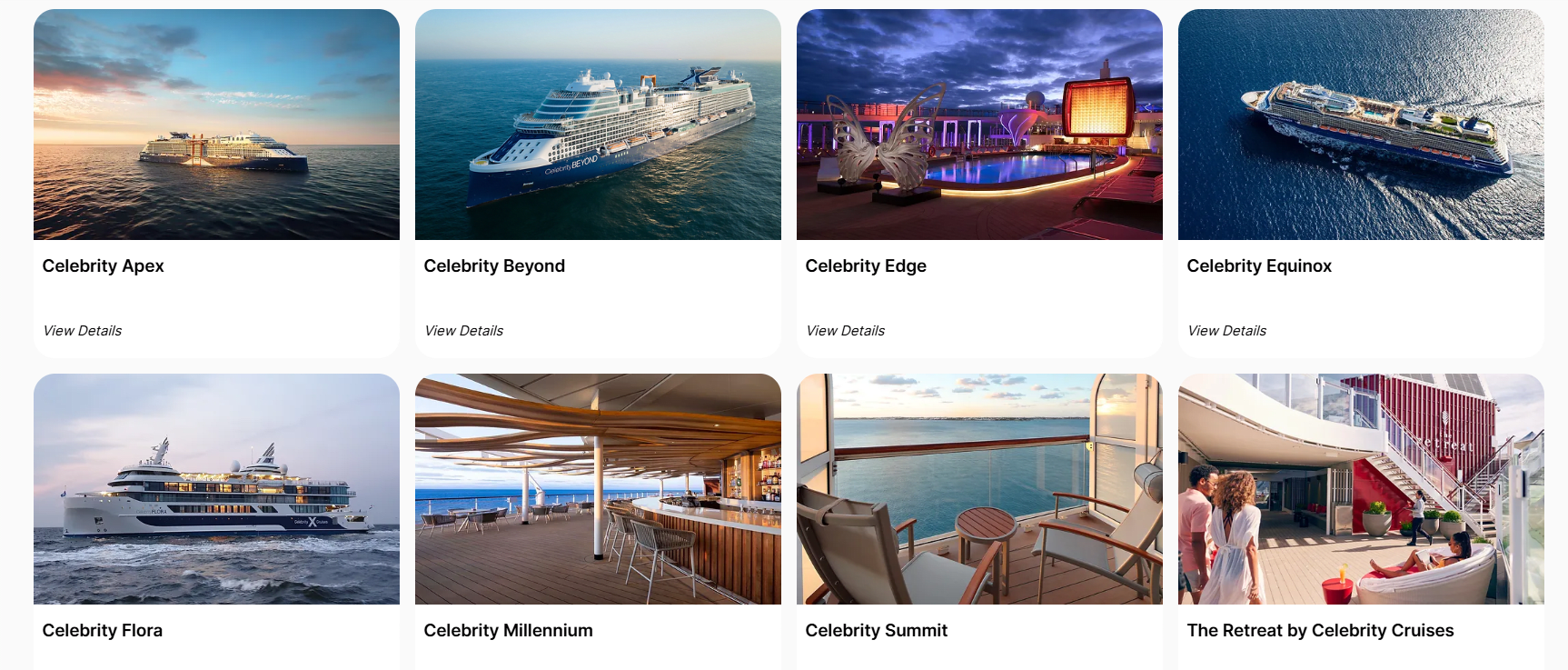The image size is (1568, 670).
Task: Open the Celebrity Edge ship card
Action: click(x=979, y=125)
